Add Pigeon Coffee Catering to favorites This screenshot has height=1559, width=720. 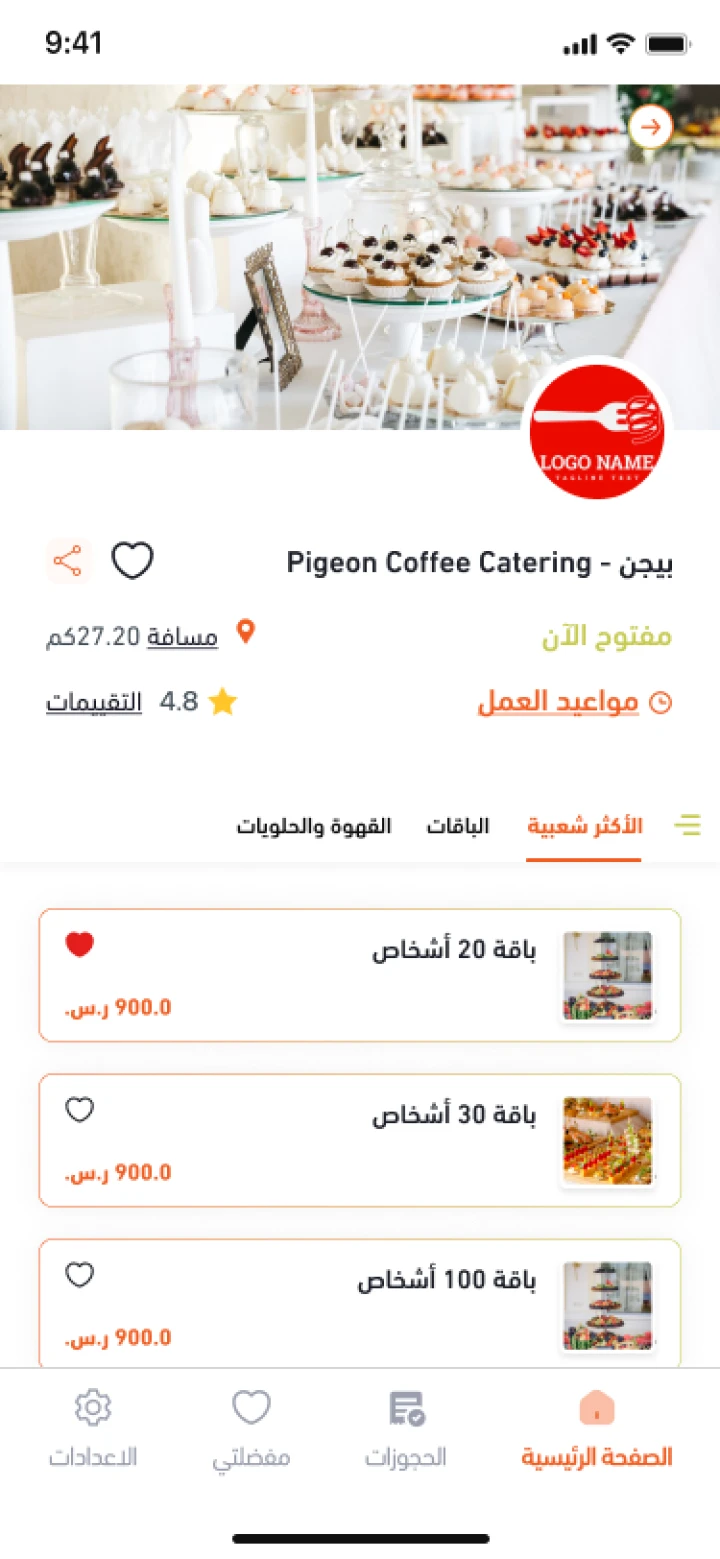132,561
